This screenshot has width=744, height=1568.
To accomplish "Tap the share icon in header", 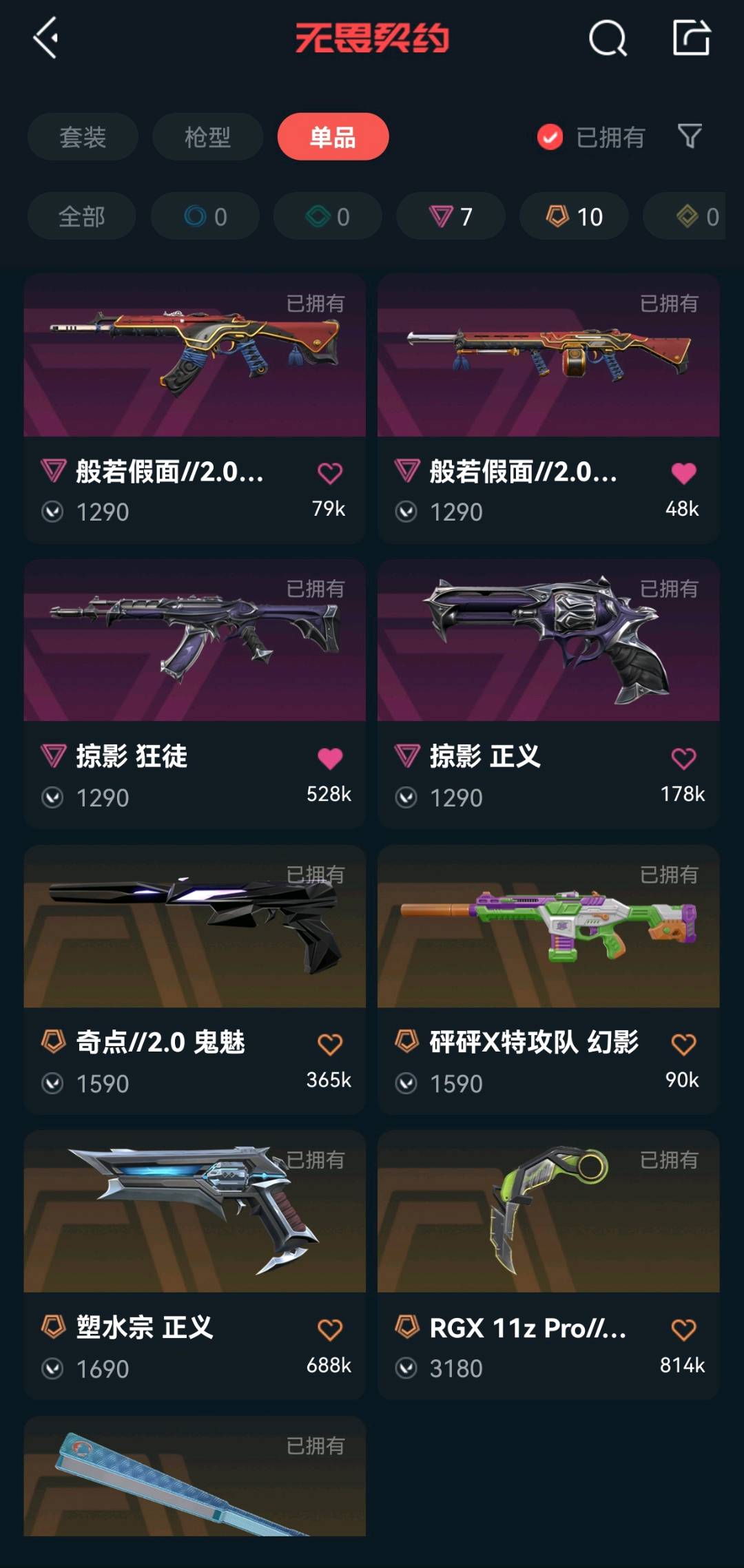I will pyautogui.click(x=691, y=38).
